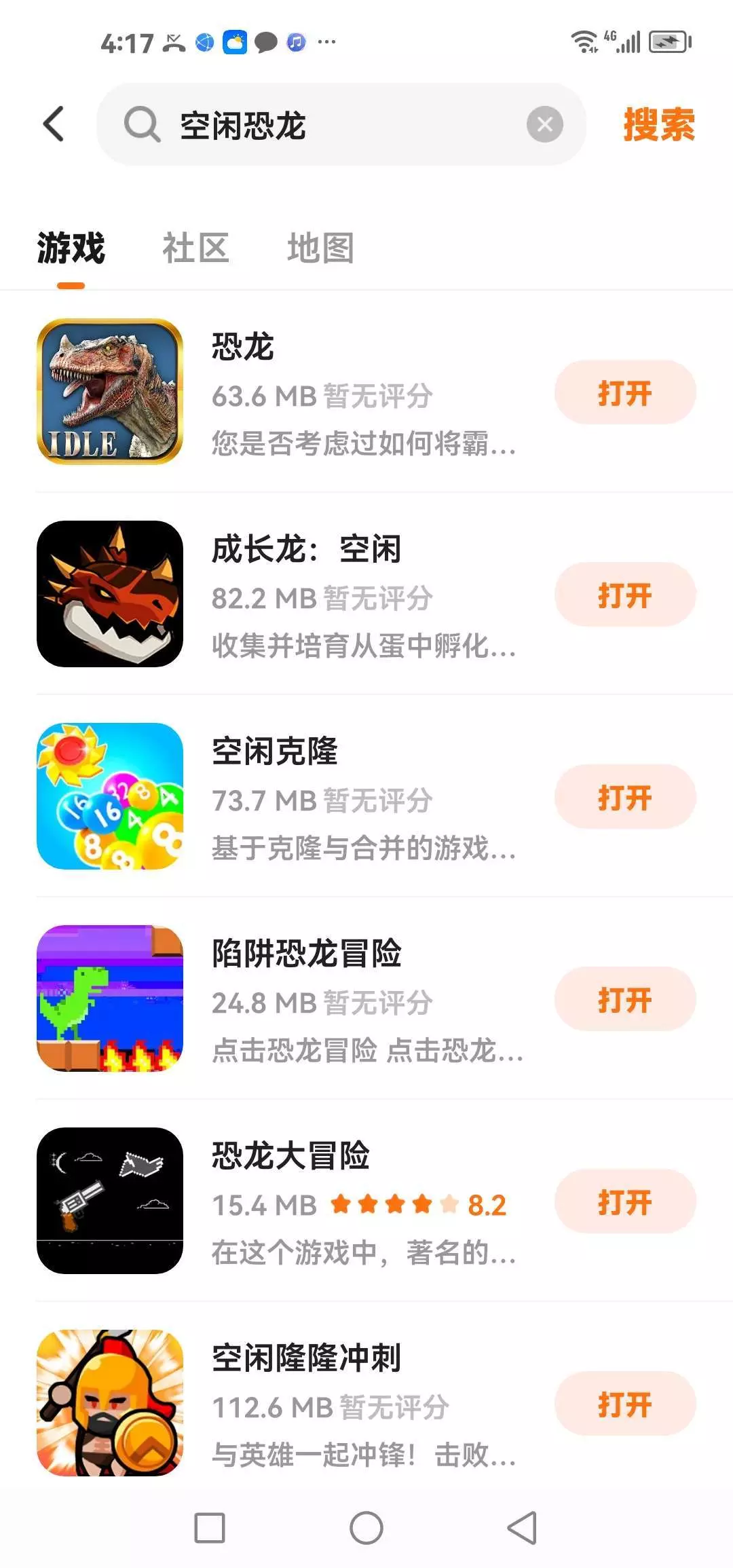Screen dimensions: 733x1568
Task: Tap the orange 搜索 button
Action: click(658, 125)
